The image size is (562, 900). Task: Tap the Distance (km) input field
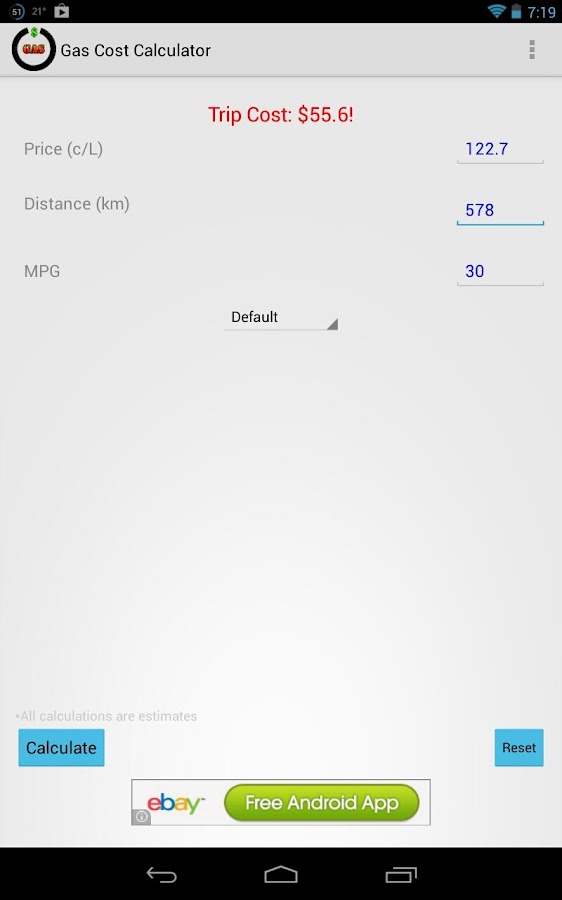click(500, 210)
